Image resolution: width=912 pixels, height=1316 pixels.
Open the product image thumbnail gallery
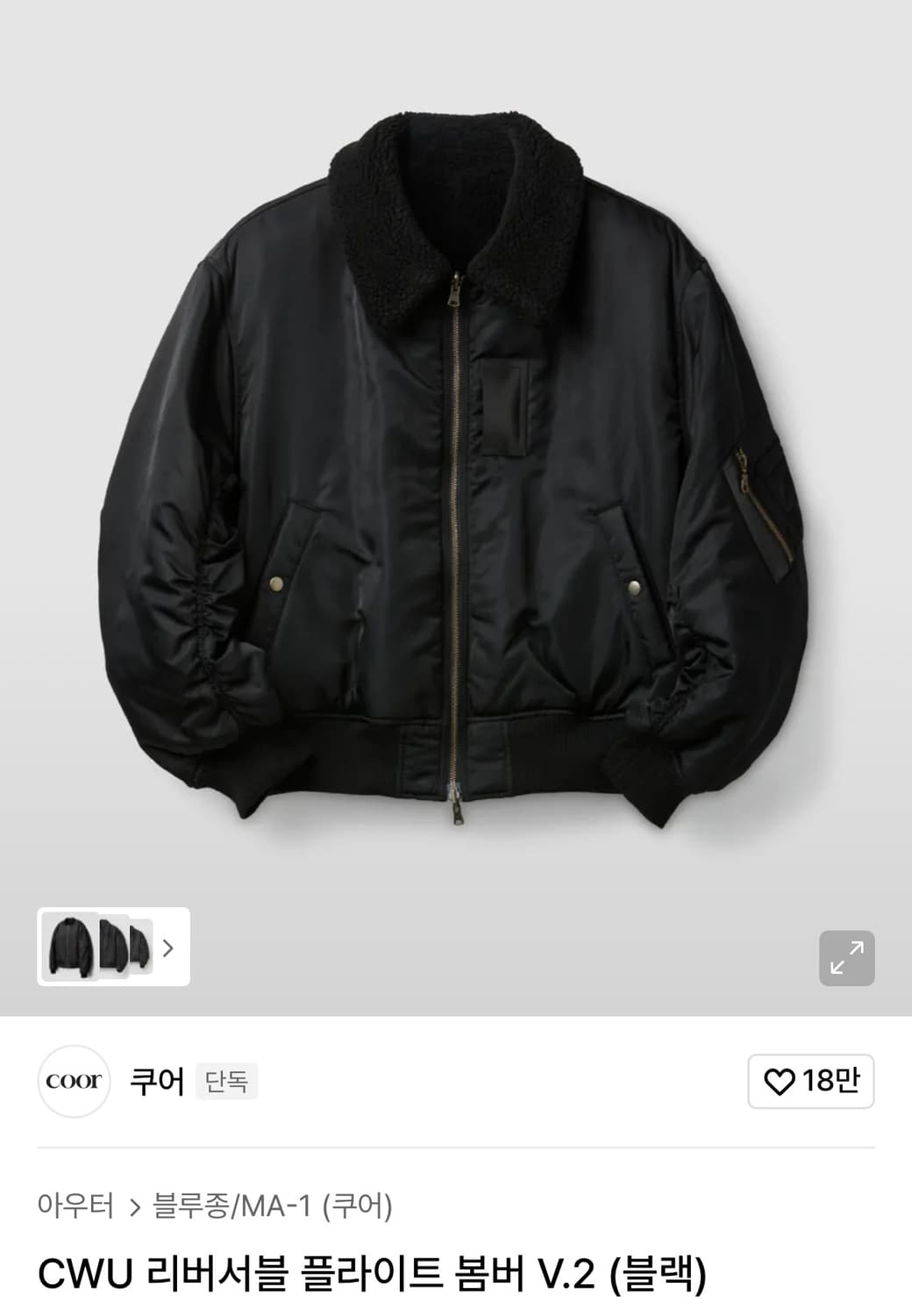click(113, 947)
